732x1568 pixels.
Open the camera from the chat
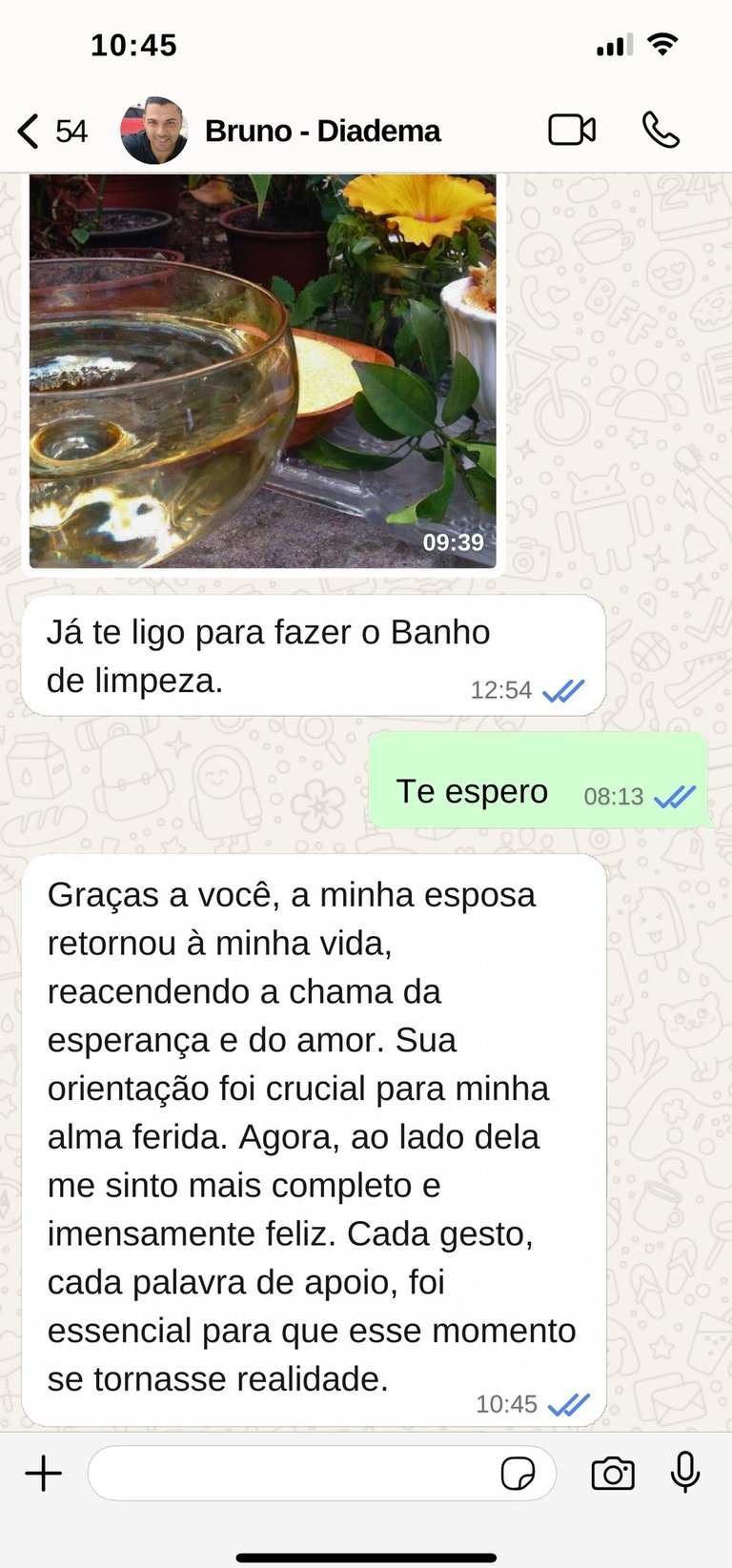613,1474
